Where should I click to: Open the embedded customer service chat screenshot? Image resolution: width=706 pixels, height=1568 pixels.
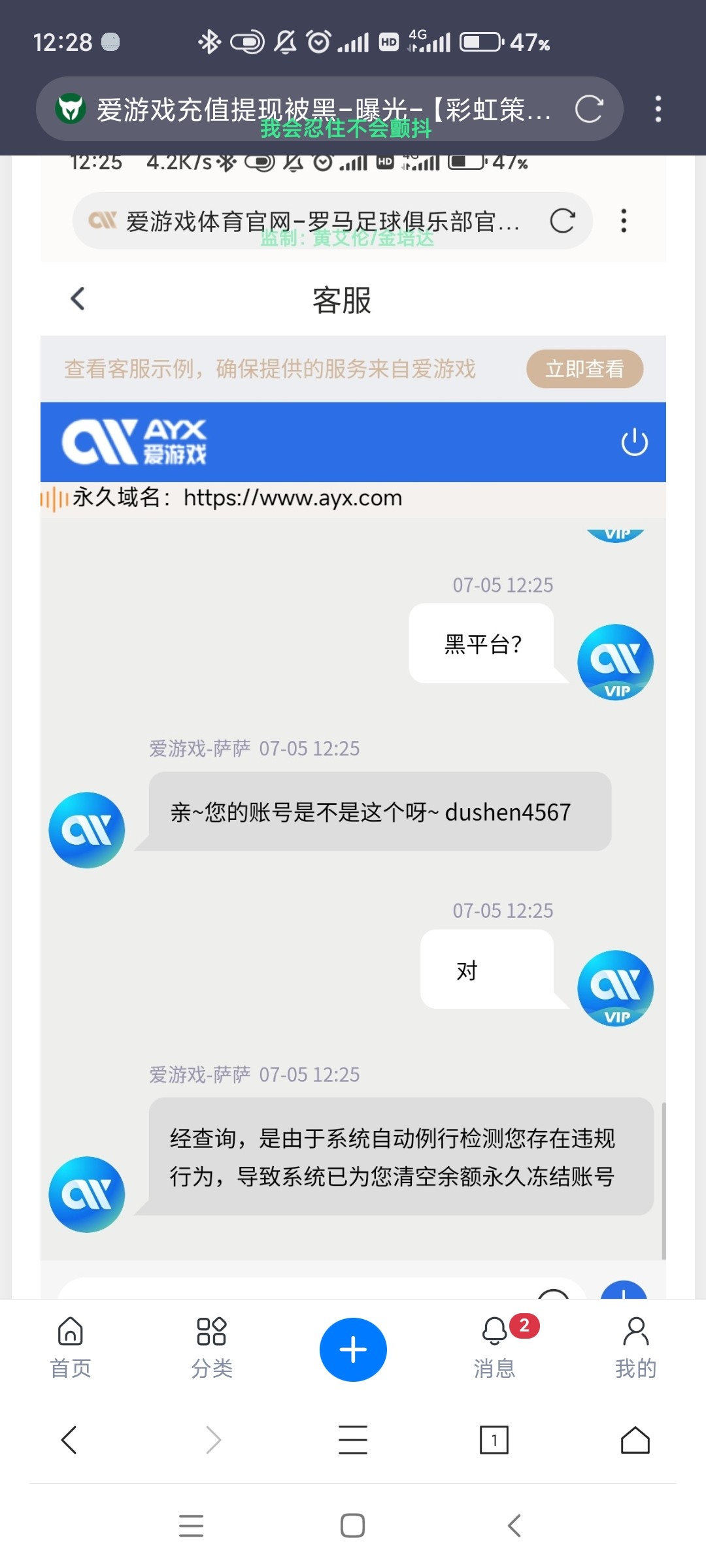coord(353,784)
